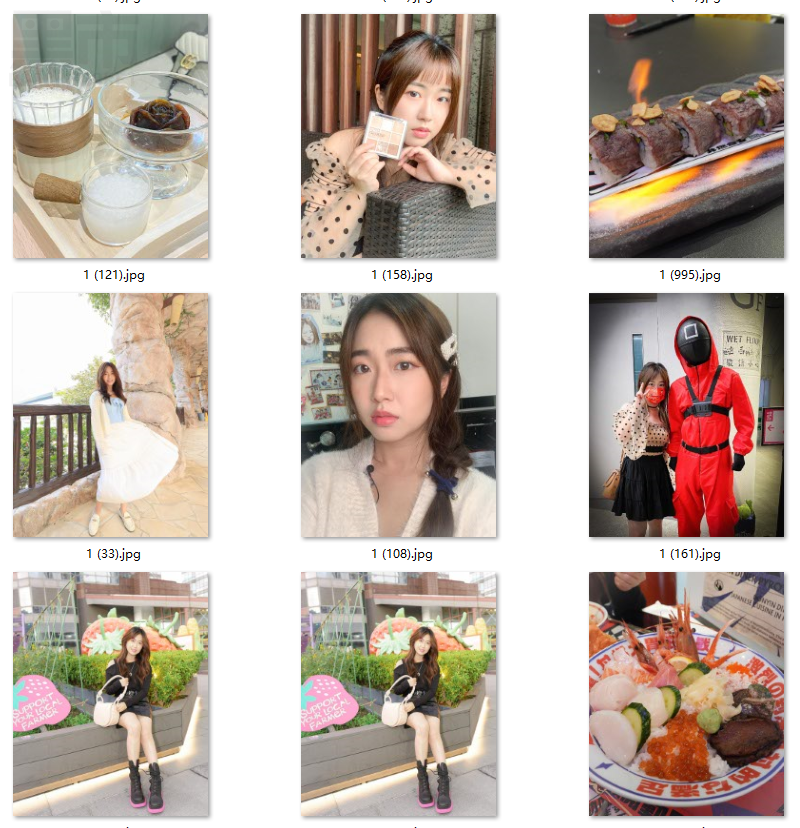View the selfie file 1 (108).jpg
The image size is (800, 828).
coord(398,415)
